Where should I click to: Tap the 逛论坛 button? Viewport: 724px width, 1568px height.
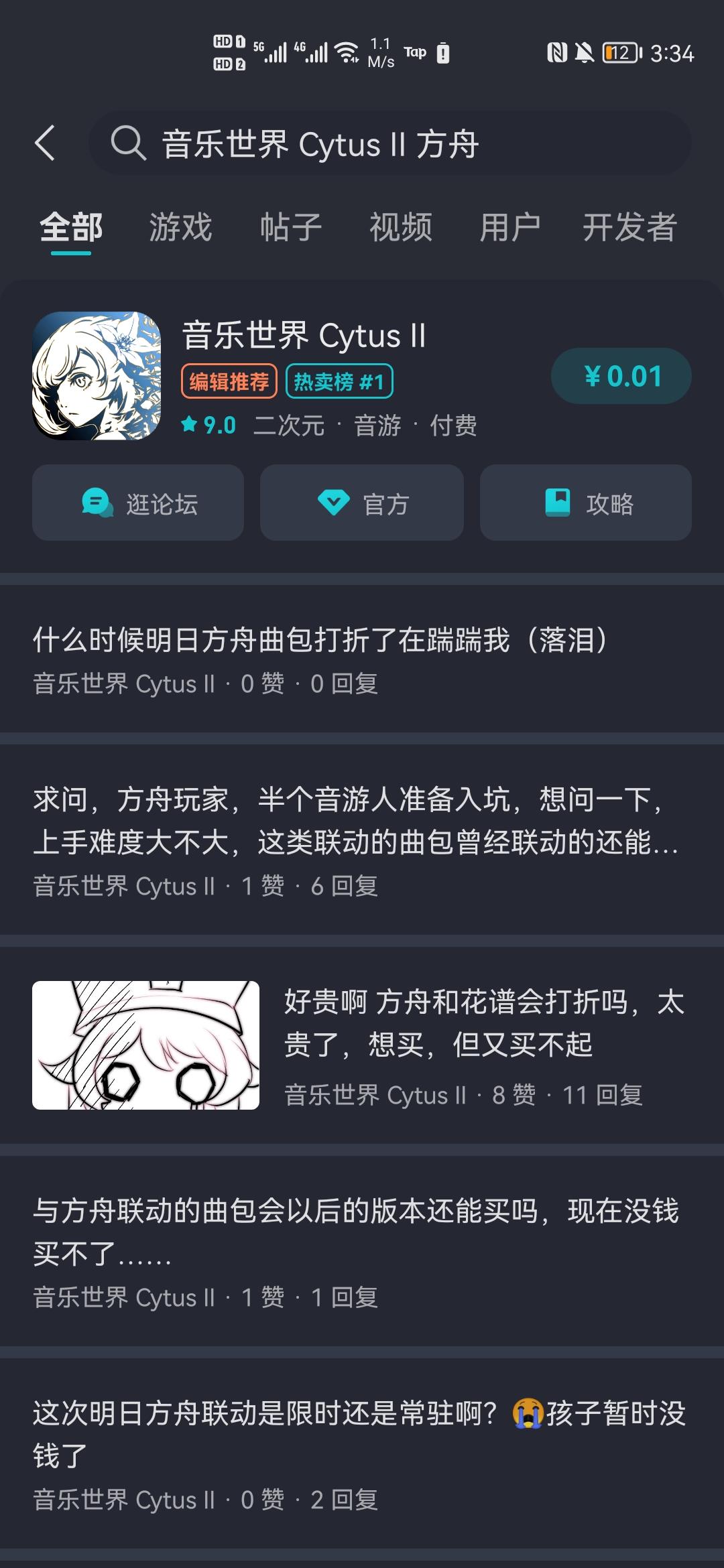point(137,504)
